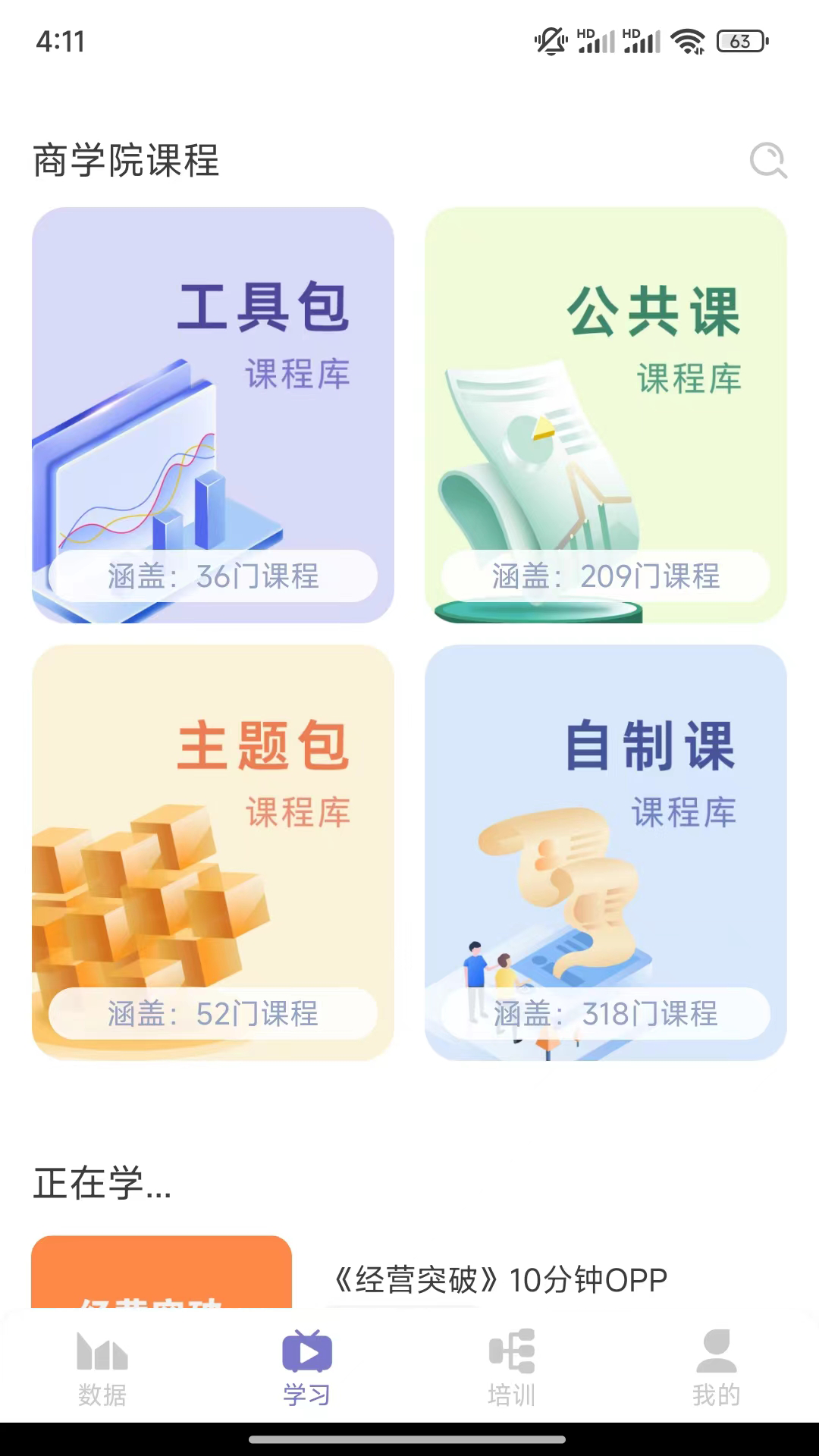Switch to the 数据 tab
The width and height of the screenshot is (819, 1456).
(102, 1368)
